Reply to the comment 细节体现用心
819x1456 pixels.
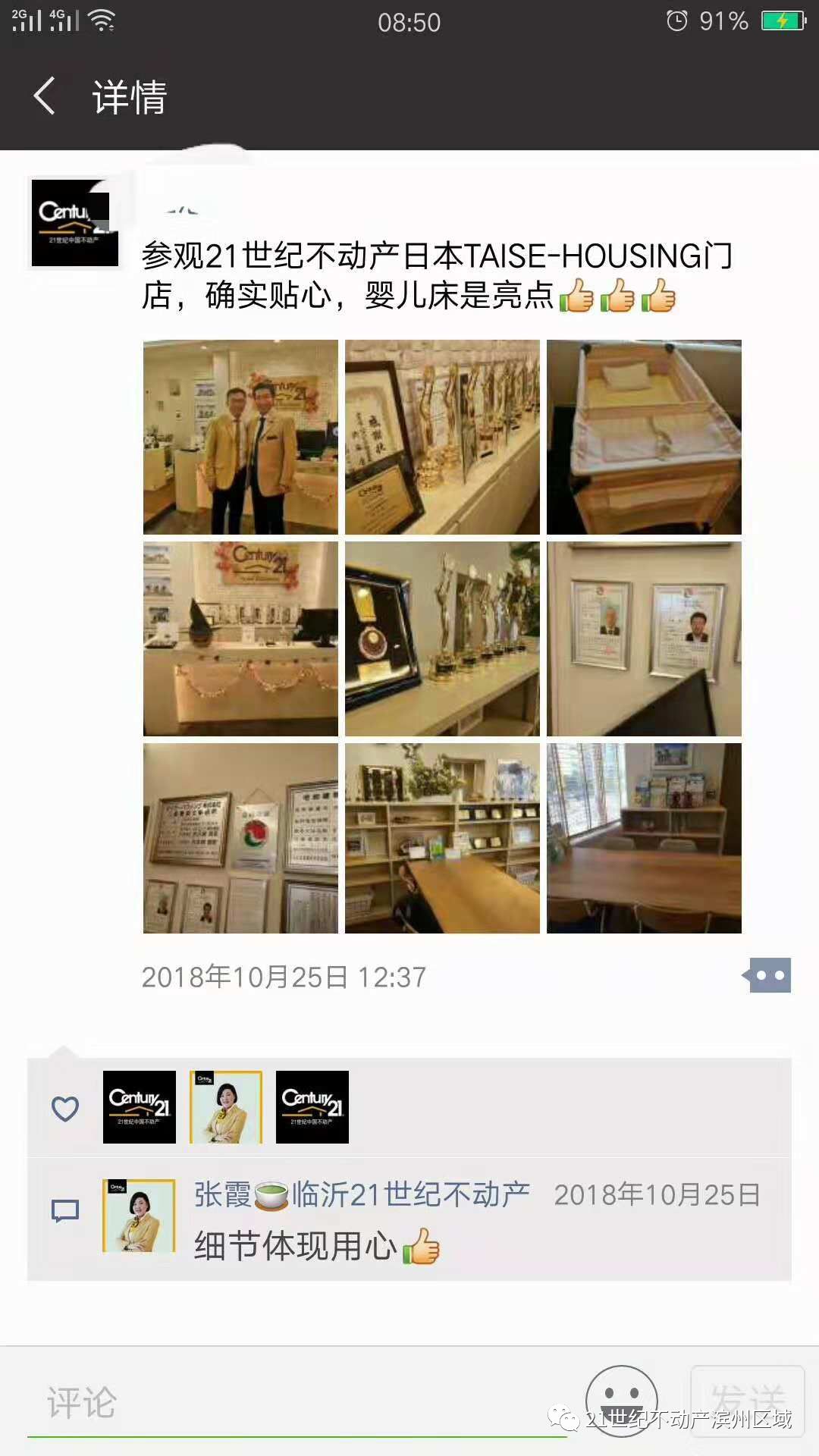(296, 1245)
